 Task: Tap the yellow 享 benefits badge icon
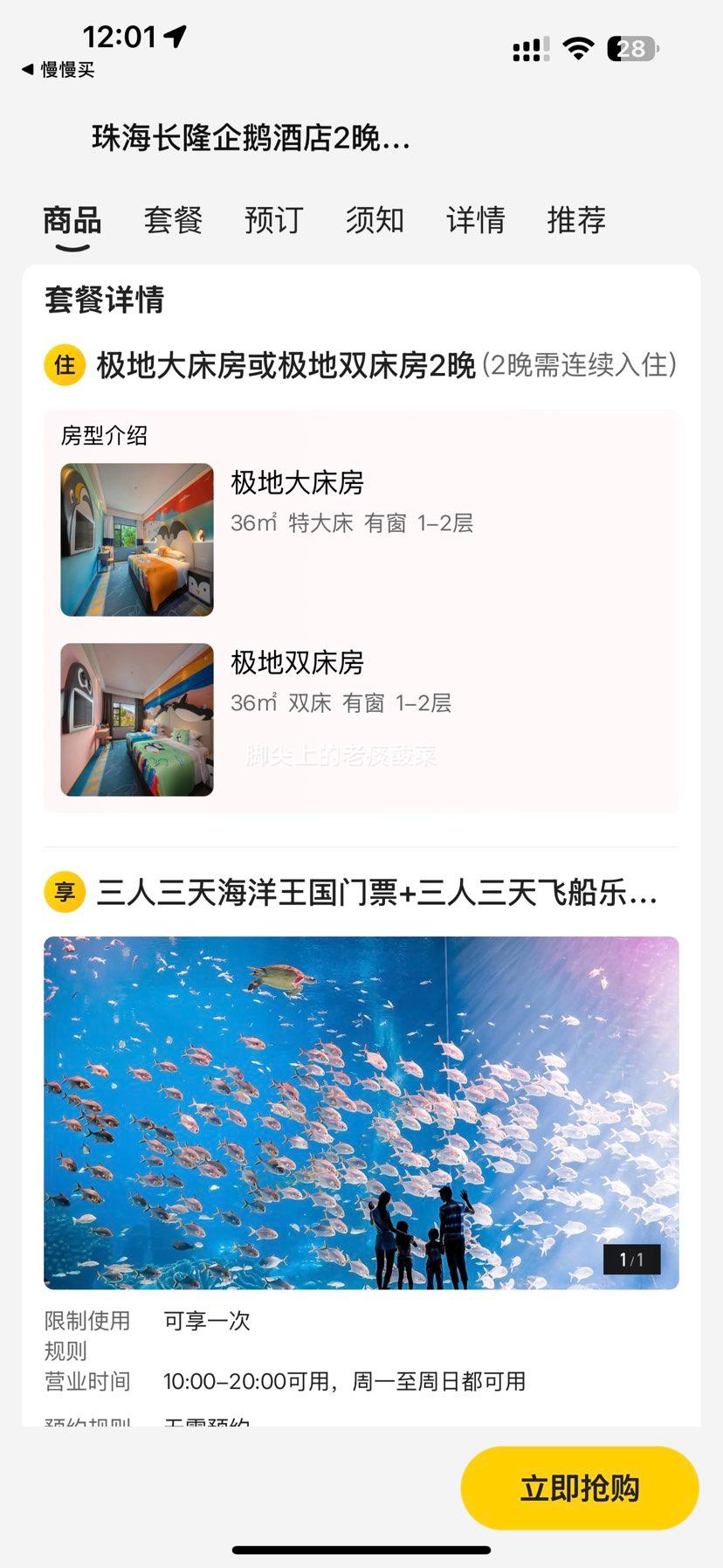64,894
